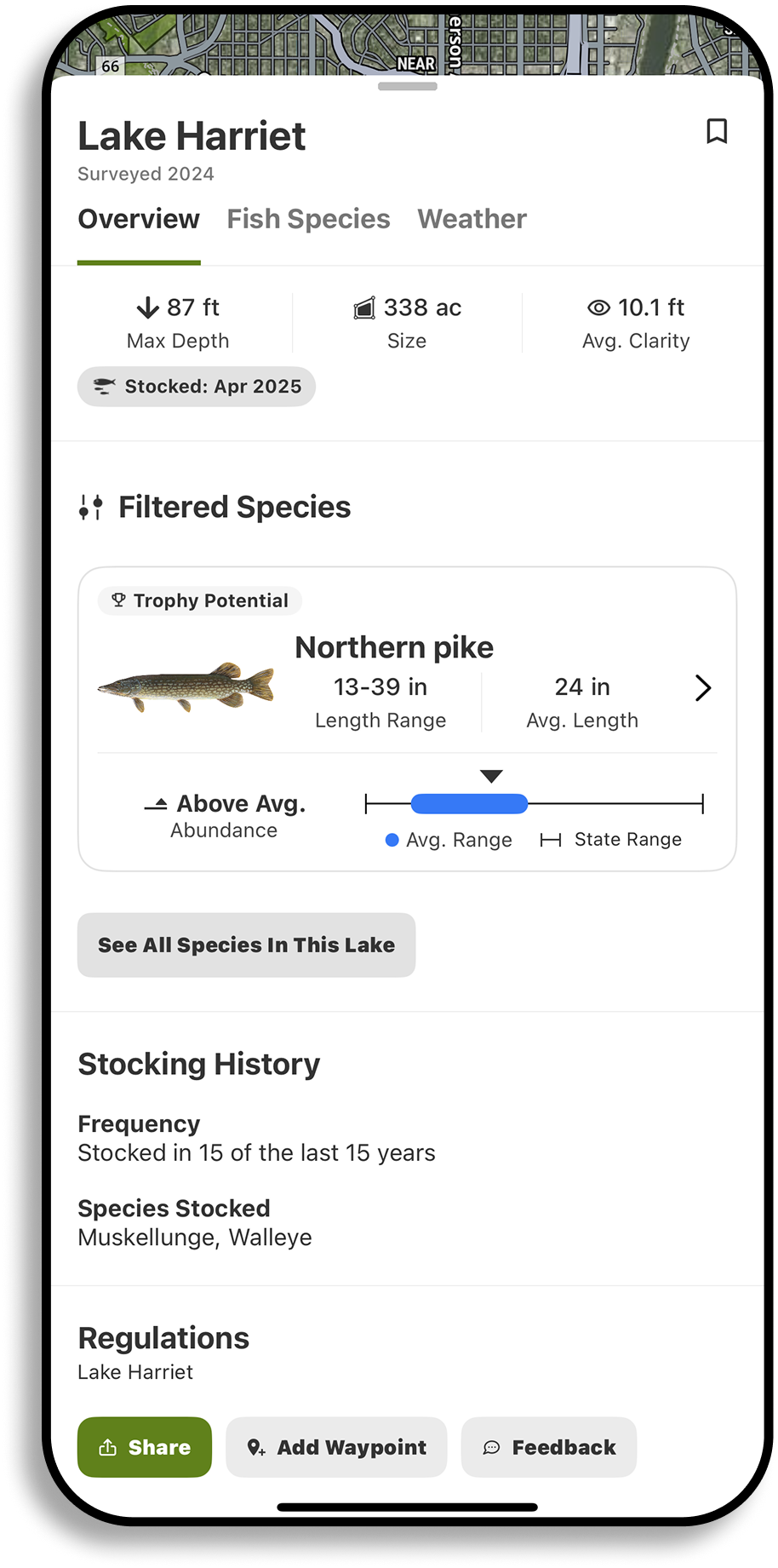Expand Northern pike details via the chevron
This screenshot has width=778, height=1568.
click(703, 687)
